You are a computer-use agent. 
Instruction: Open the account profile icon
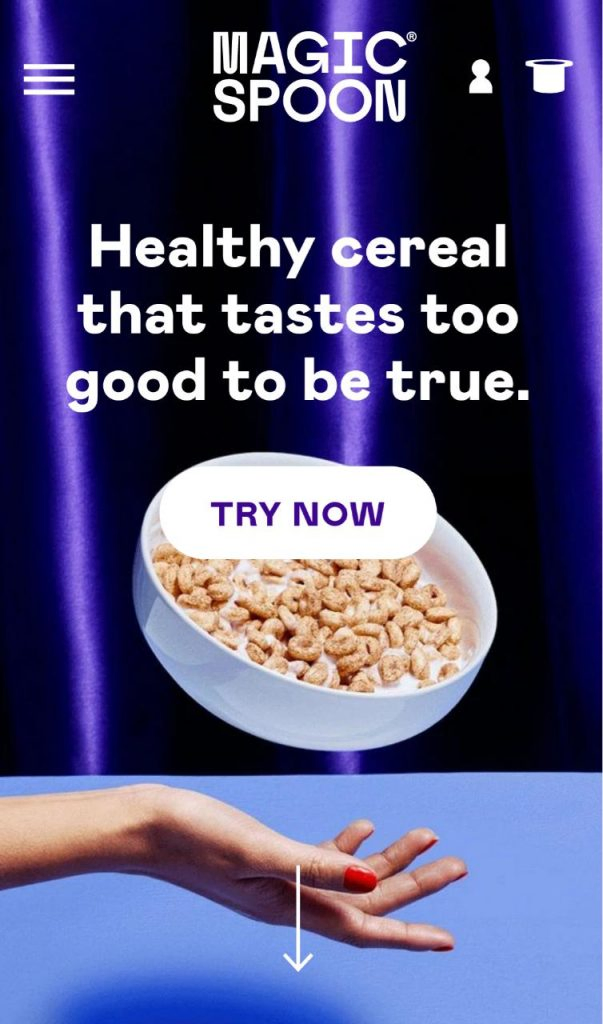click(x=481, y=77)
